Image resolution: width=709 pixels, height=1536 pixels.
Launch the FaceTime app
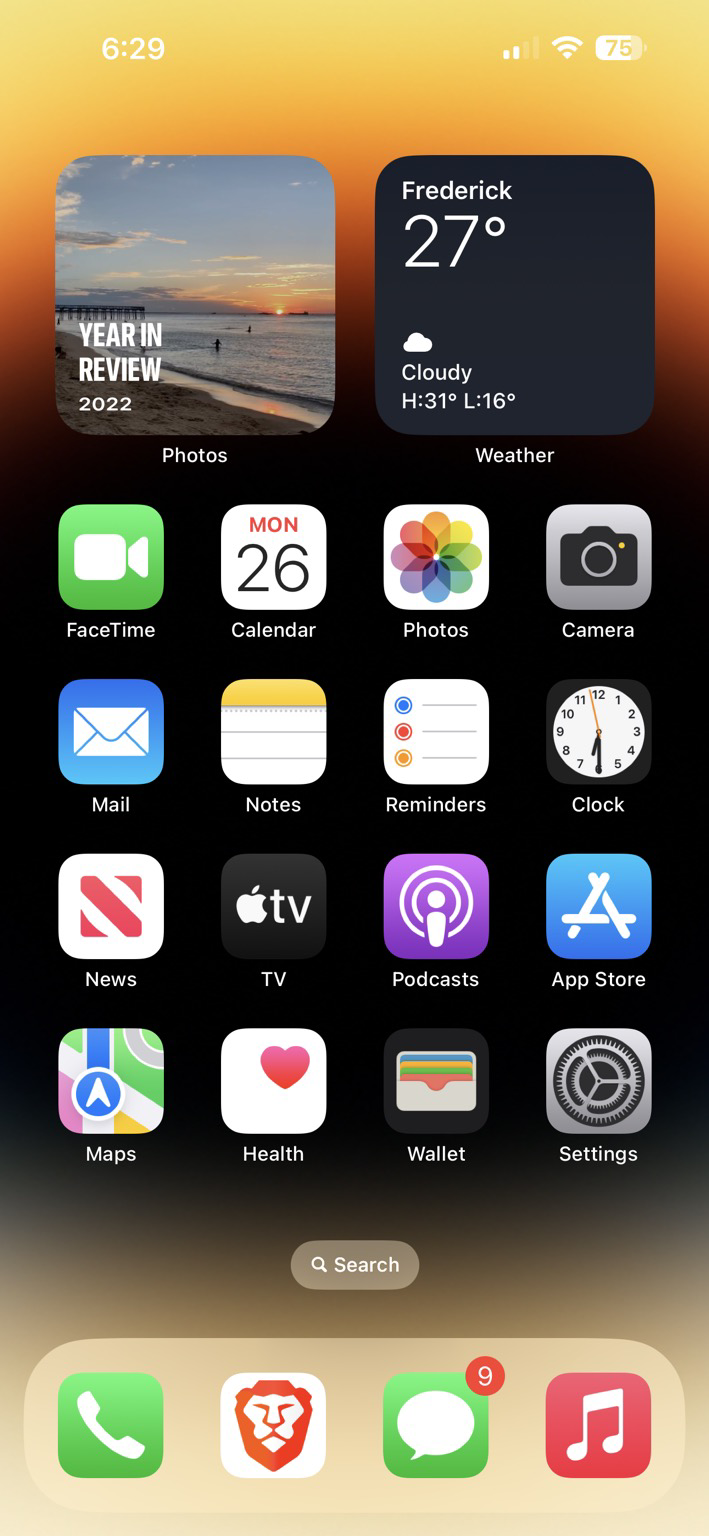click(x=111, y=557)
